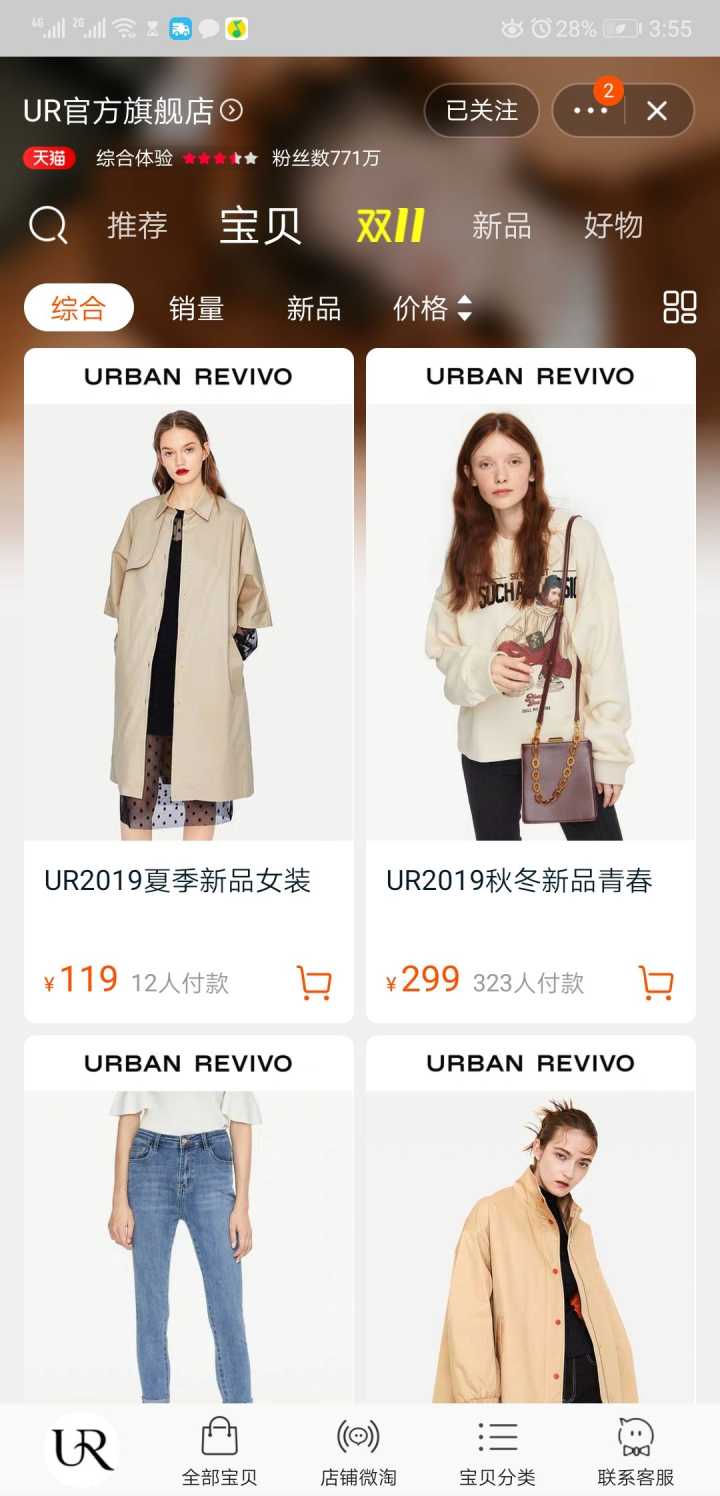Image resolution: width=720 pixels, height=1496 pixels.
Task: Switch to the 好物 tab
Action: click(613, 226)
